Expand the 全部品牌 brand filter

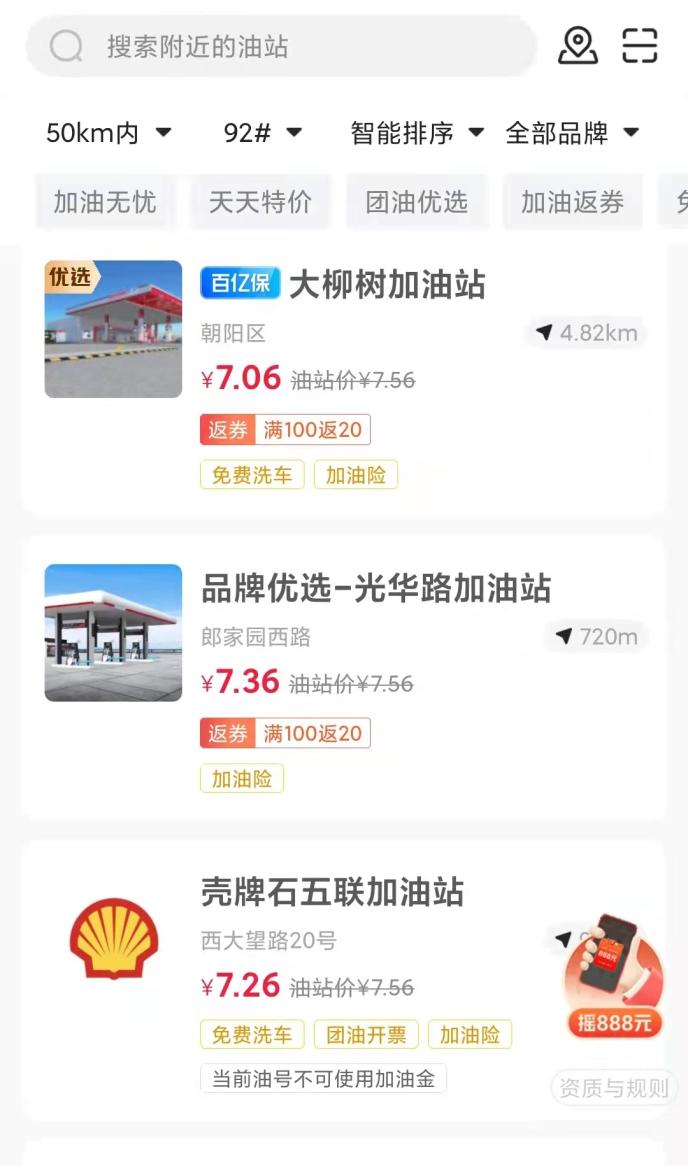click(x=572, y=132)
